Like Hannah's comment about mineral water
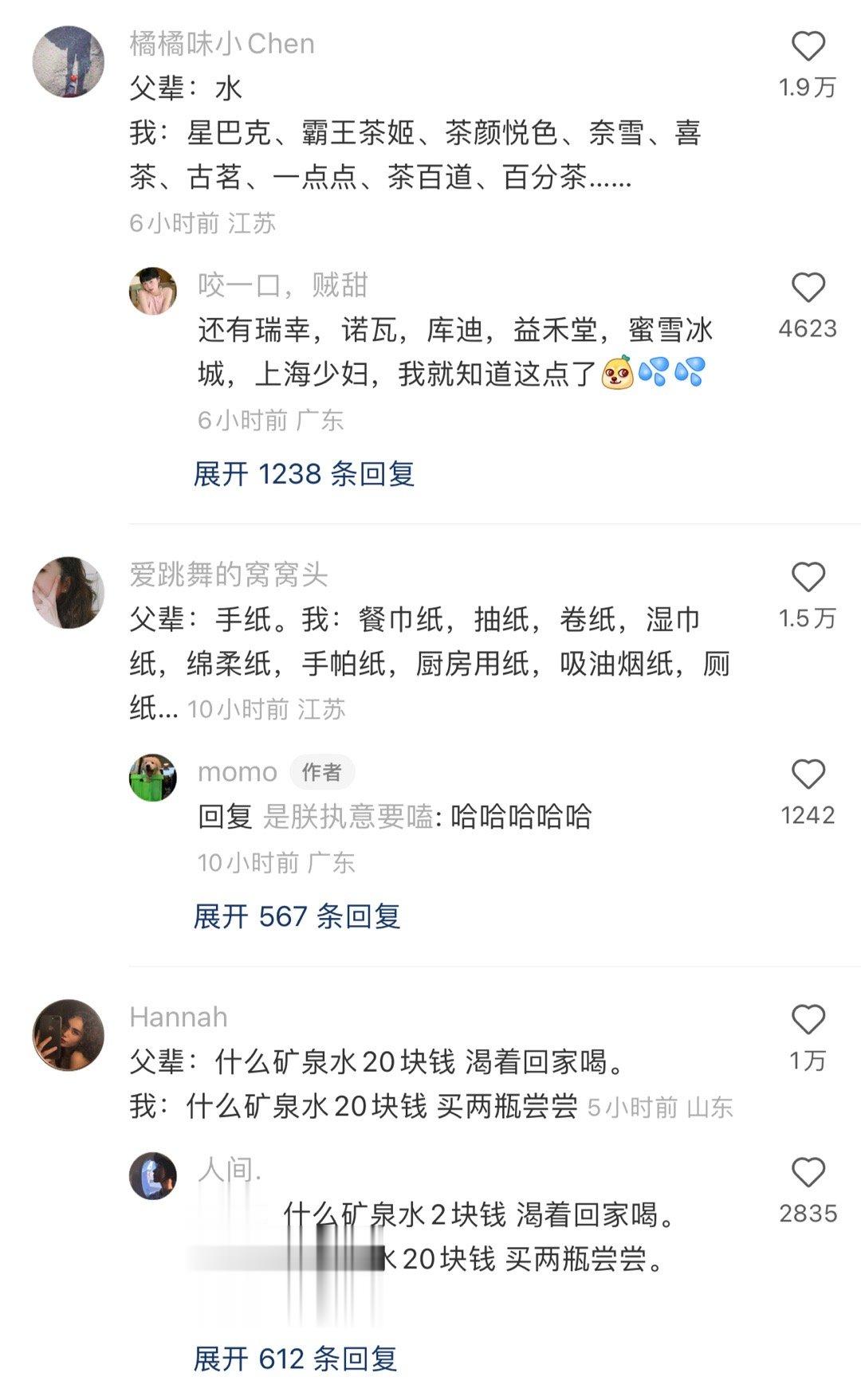Viewport: 861px width, 1400px height. click(x=808, y=1020)
